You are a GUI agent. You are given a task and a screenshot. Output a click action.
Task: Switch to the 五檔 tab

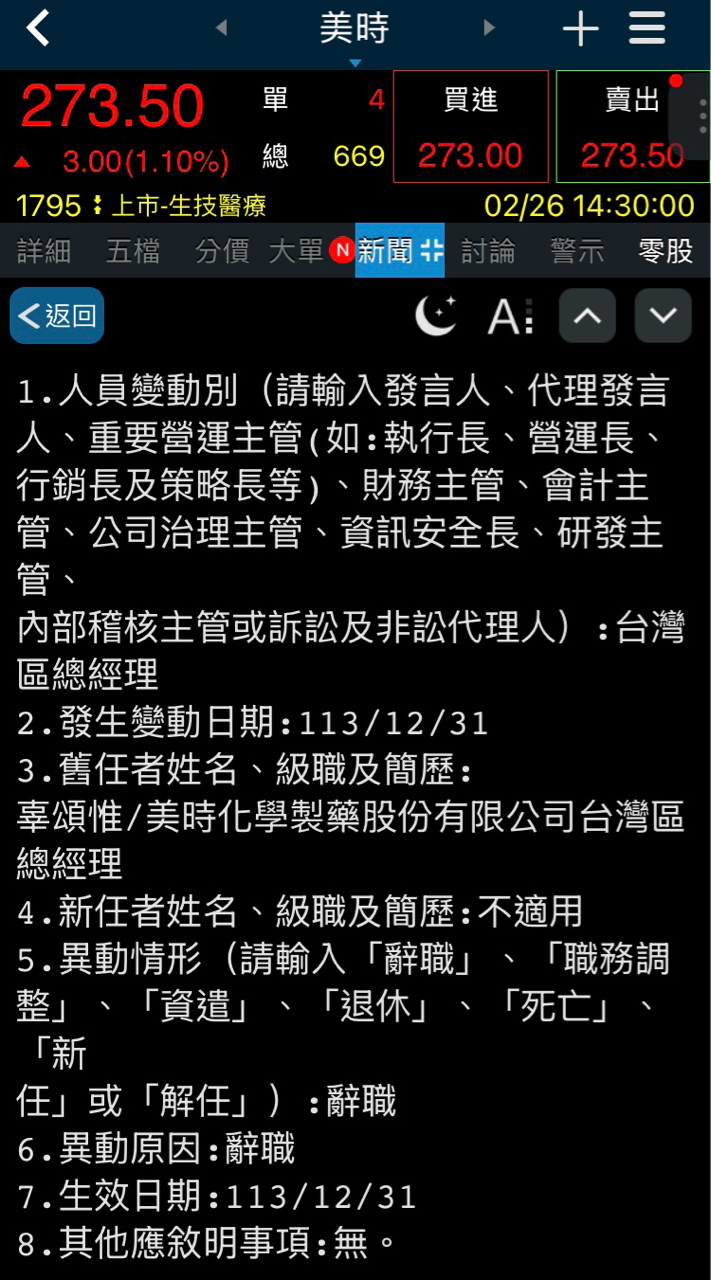(x=133, y=251)
